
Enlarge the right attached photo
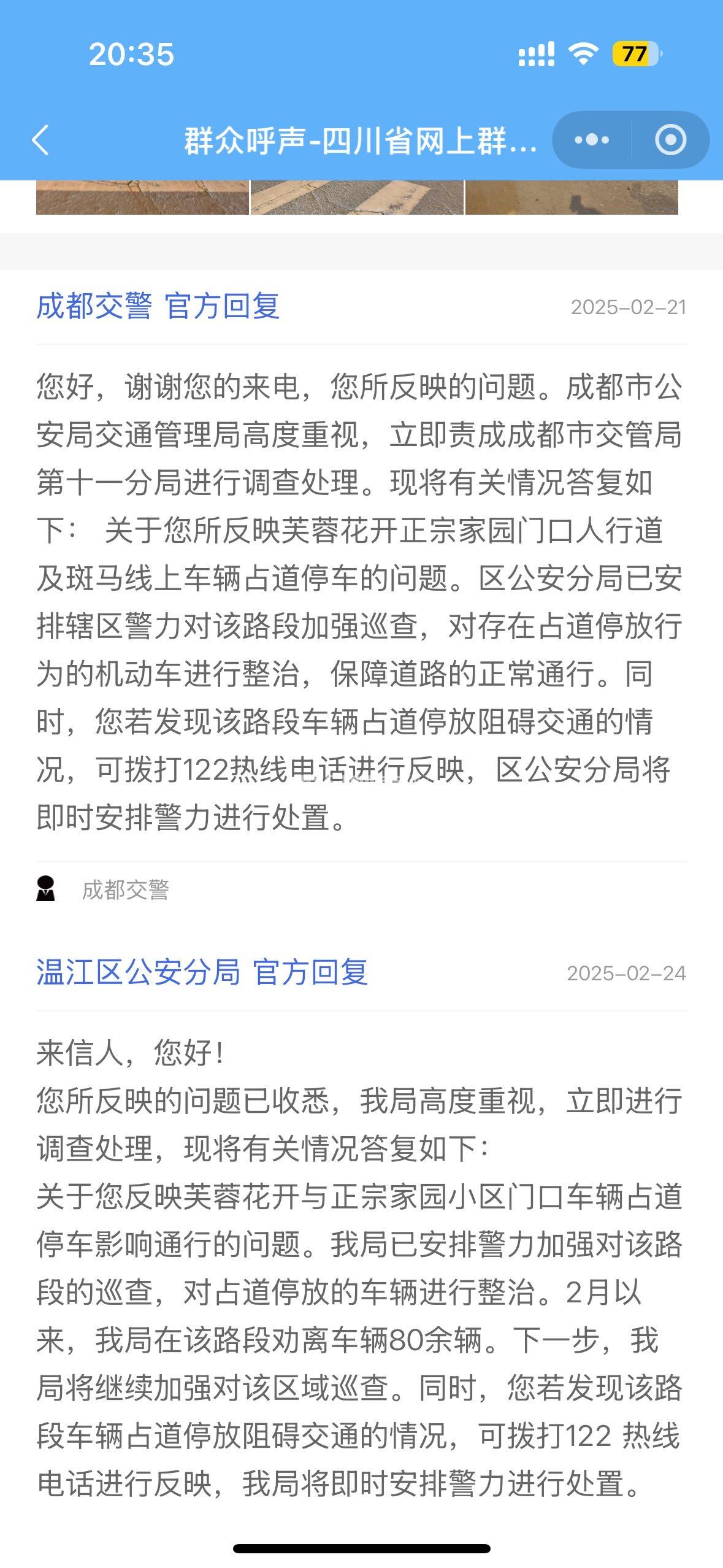[572, 198]
